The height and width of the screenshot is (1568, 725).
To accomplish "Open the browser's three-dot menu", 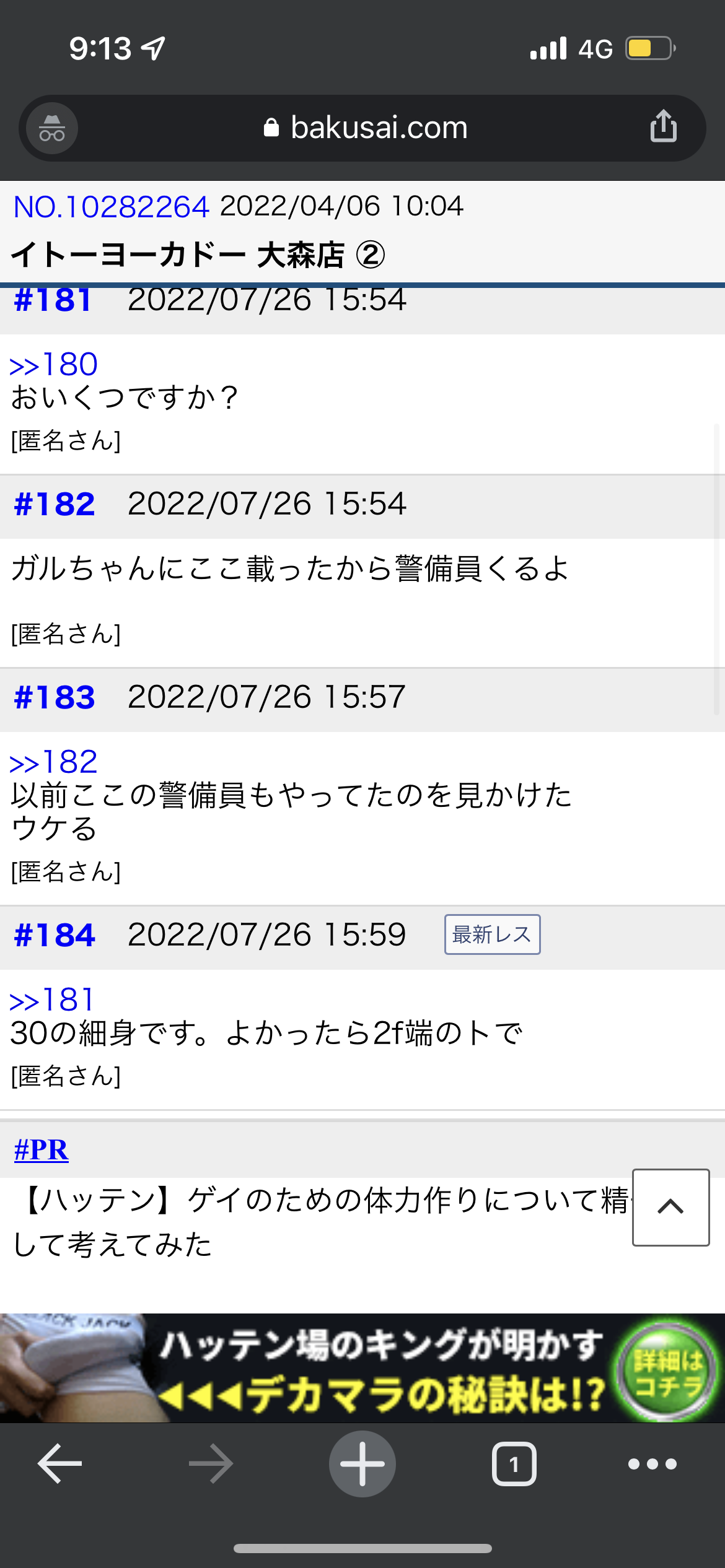I will click(x=652, y=1464).
